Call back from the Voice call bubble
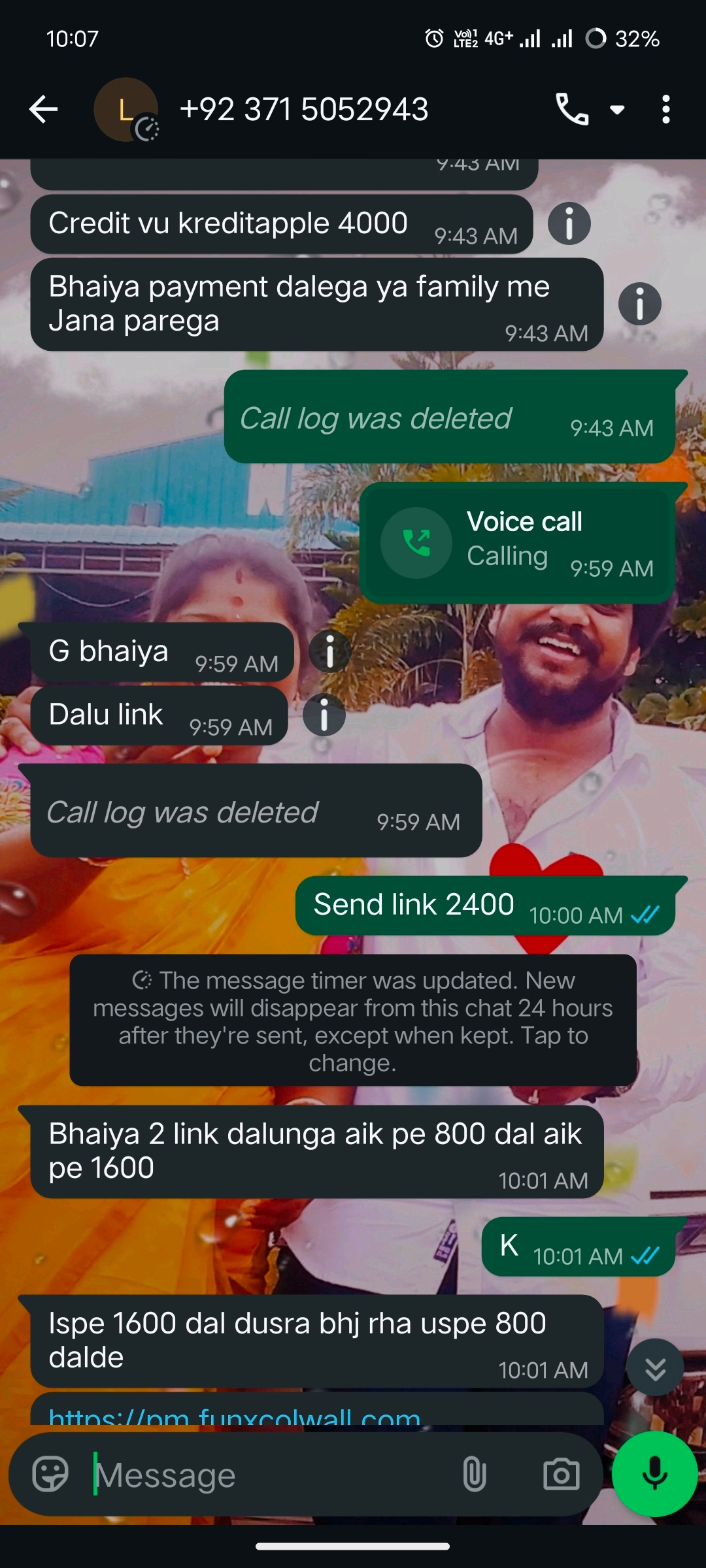Image resolution: width=706 pixels, height=1568 pixels. point(416,543)
